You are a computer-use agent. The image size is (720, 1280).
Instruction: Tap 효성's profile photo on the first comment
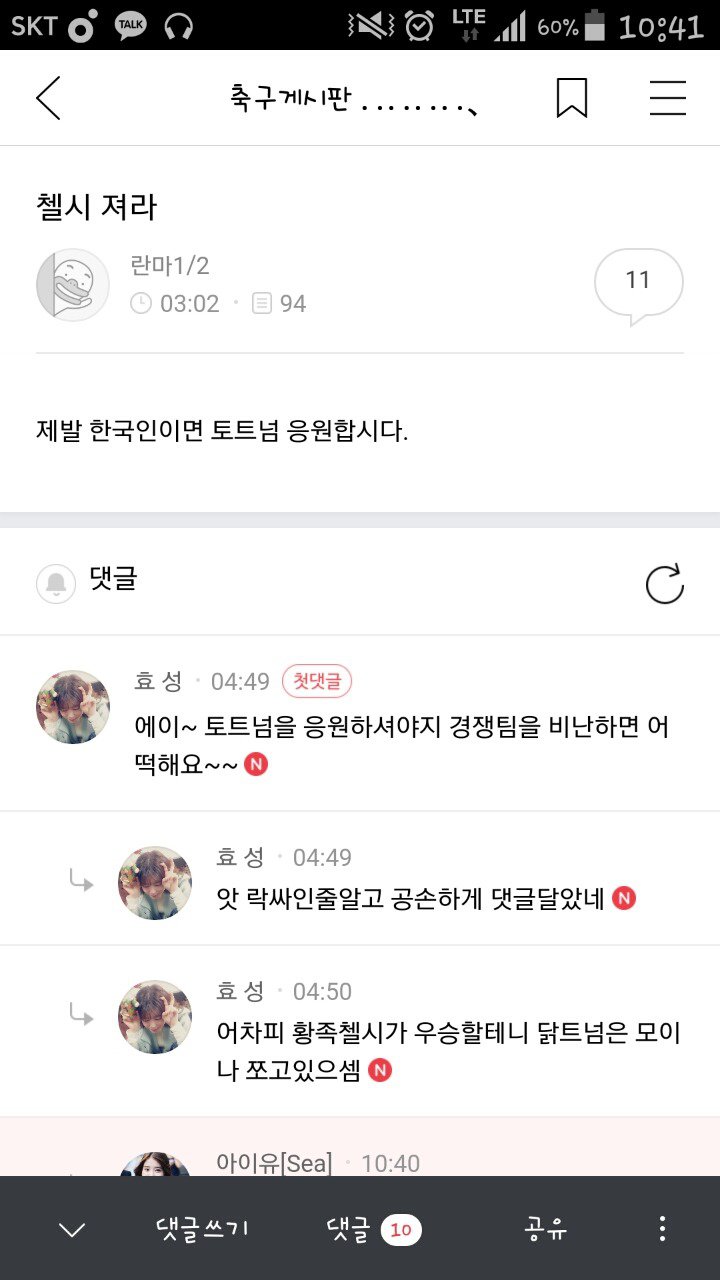pos(71,707)
